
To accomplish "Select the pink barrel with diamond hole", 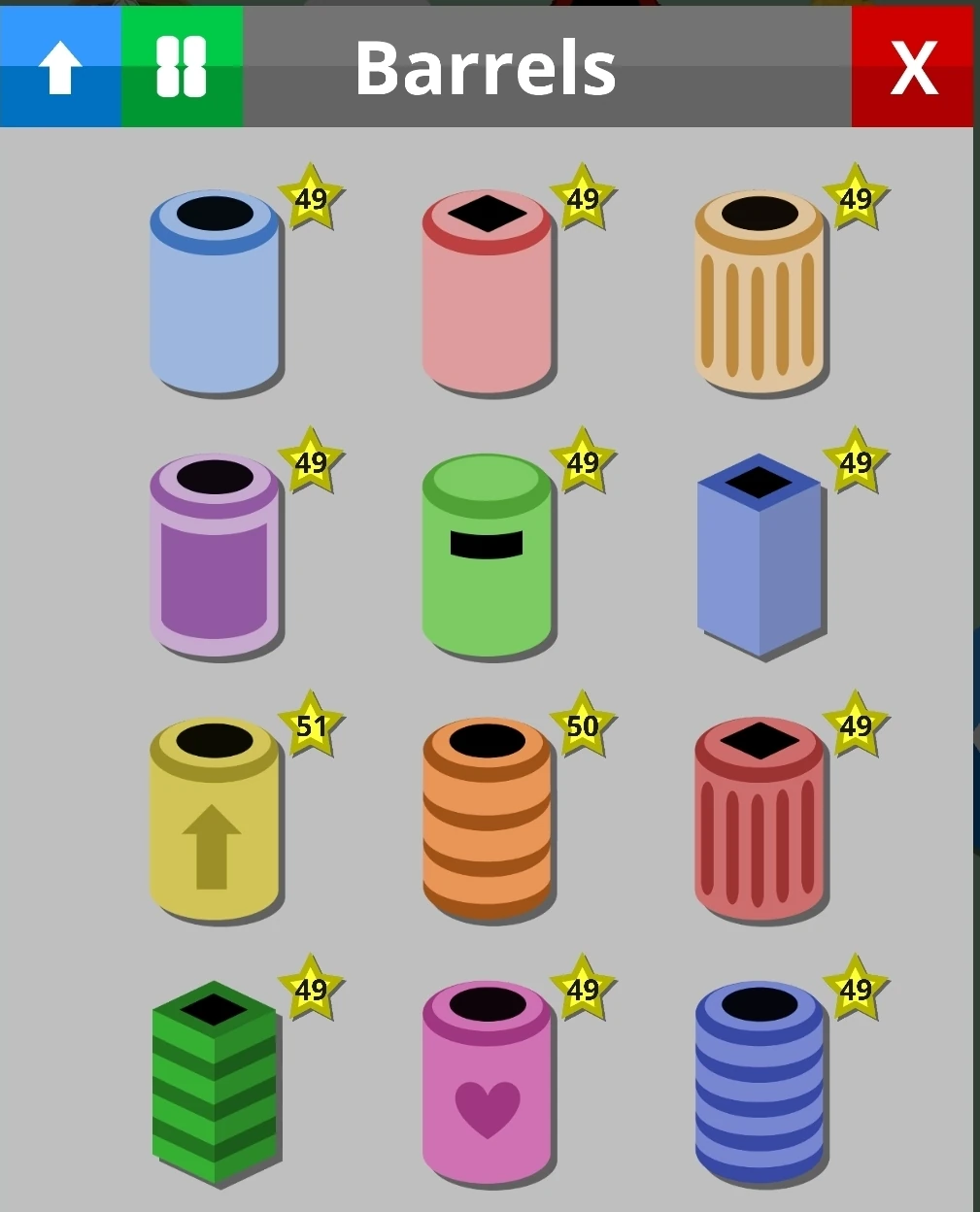I will 488,292.
